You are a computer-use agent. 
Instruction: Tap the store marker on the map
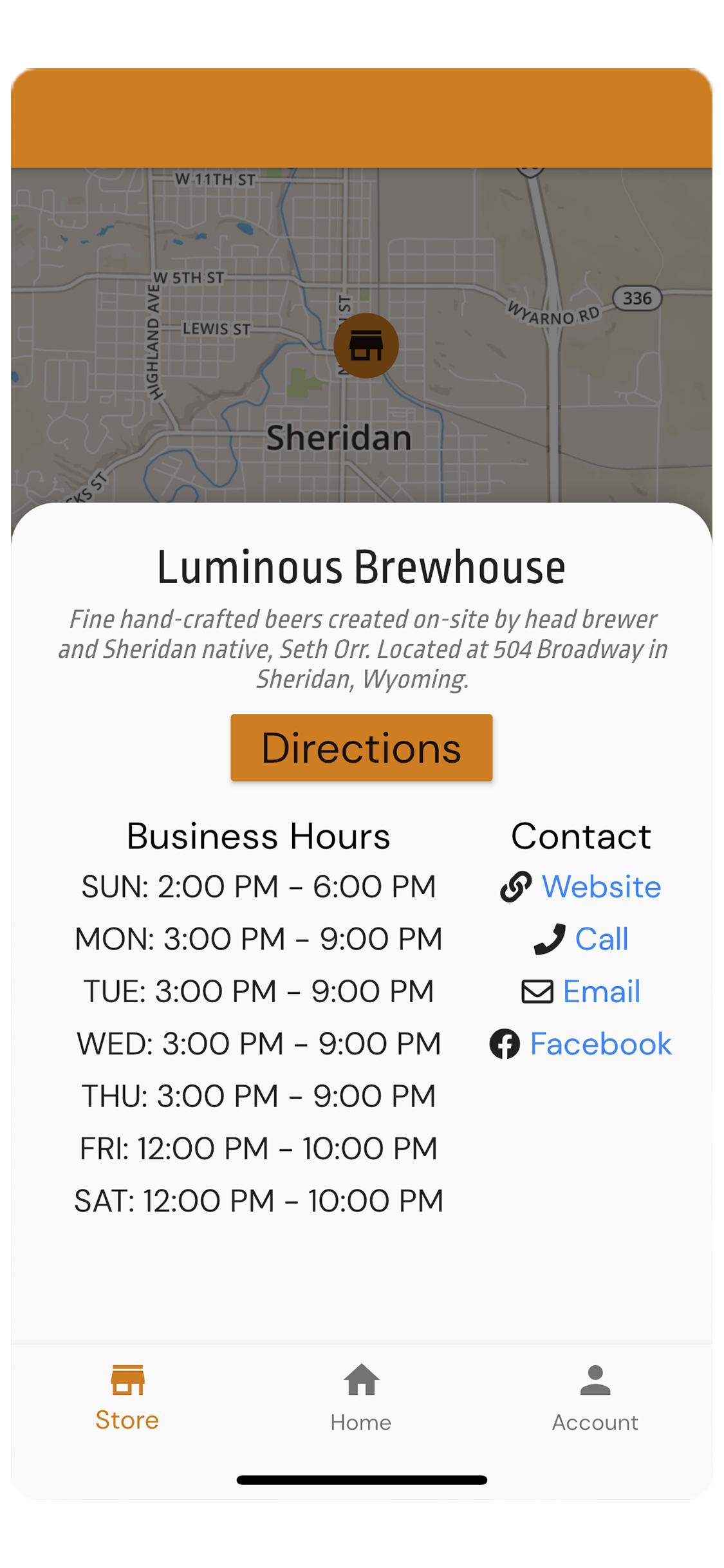(366, 346)
